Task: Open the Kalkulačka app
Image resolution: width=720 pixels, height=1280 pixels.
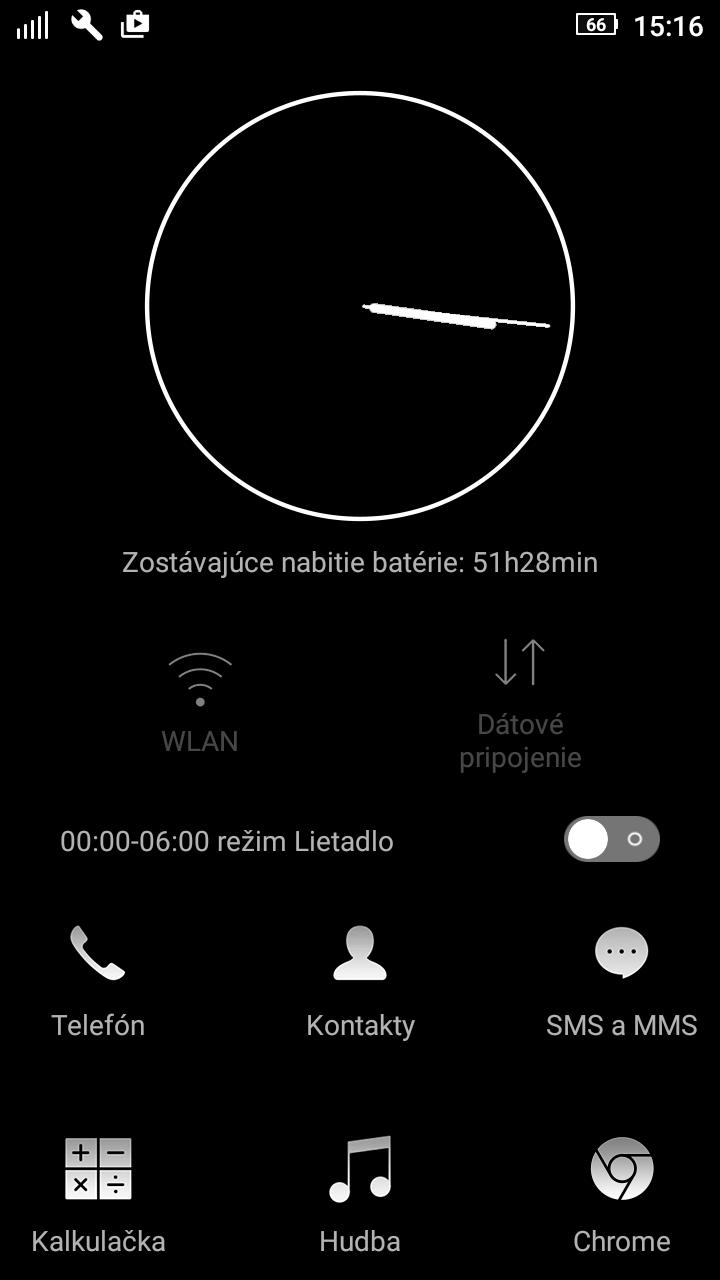Action: [x=98, y=1193]
